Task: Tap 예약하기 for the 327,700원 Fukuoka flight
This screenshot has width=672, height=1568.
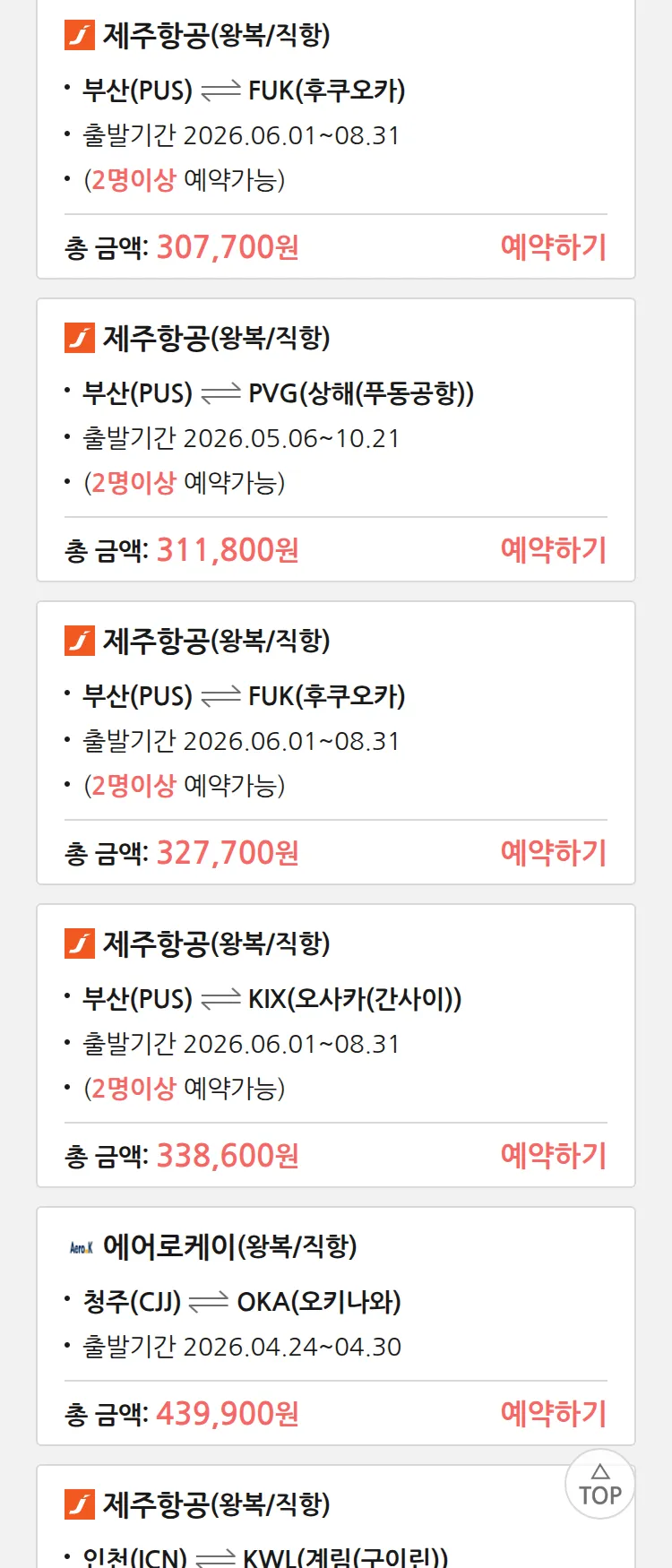Action: (x=553, y=852)
